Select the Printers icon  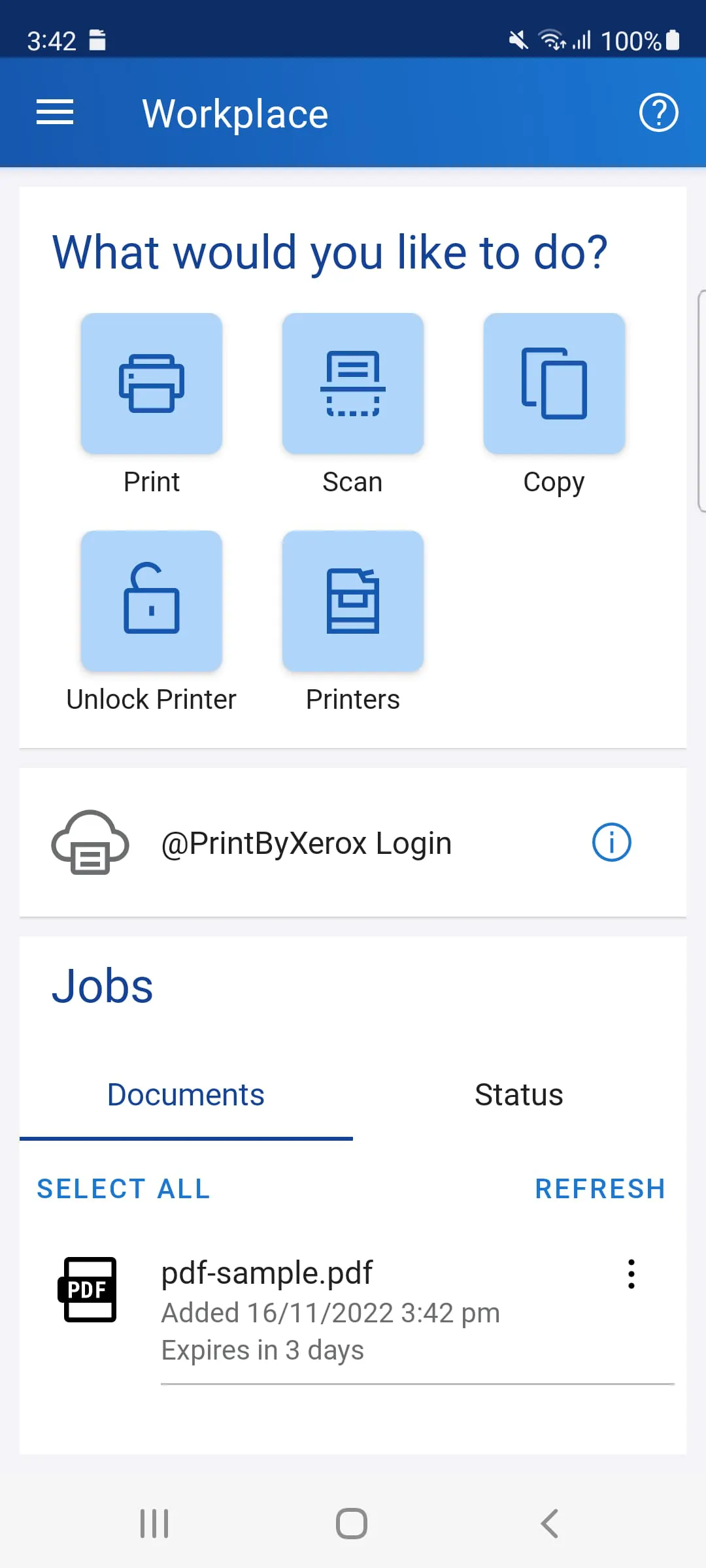pos(352,601)
